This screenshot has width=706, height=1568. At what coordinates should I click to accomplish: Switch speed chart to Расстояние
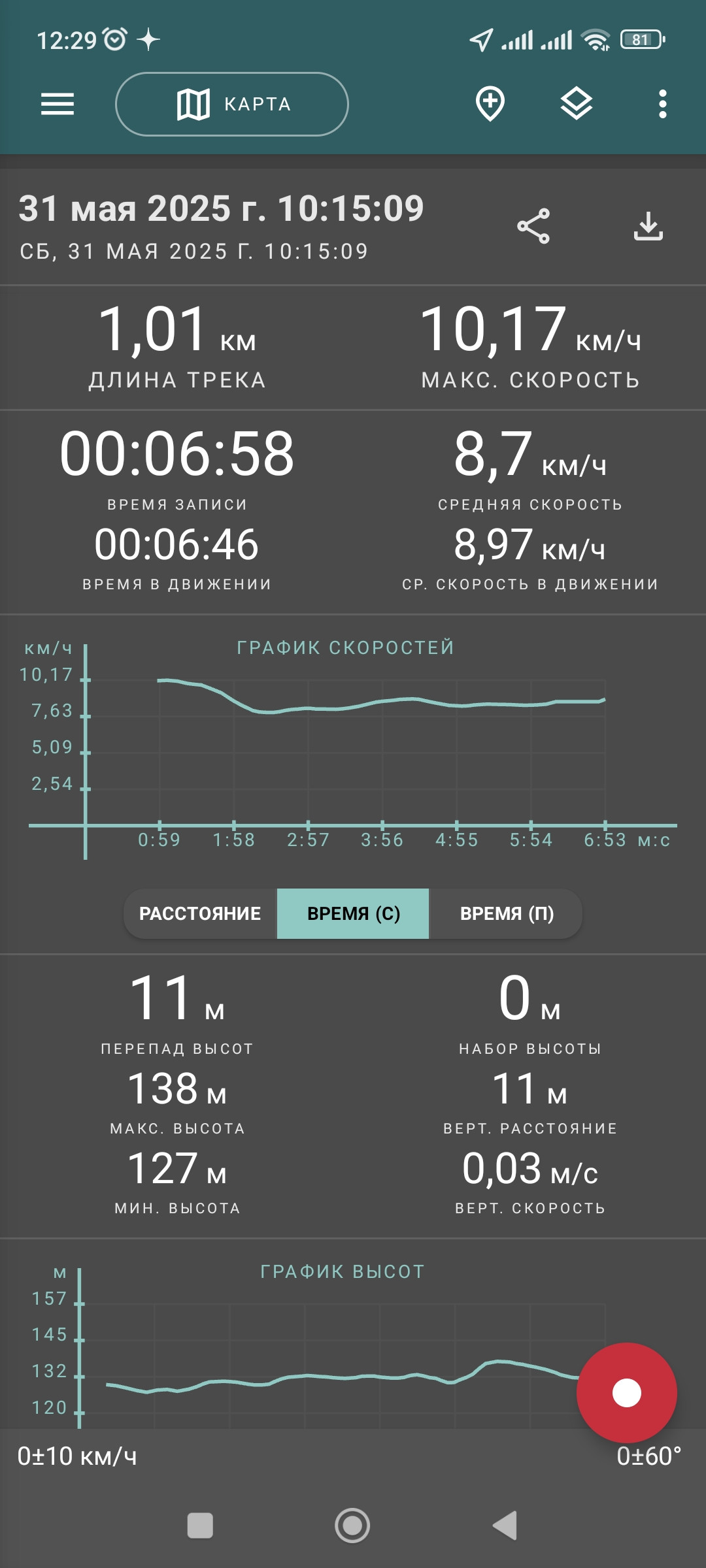[x=200, y=913]
